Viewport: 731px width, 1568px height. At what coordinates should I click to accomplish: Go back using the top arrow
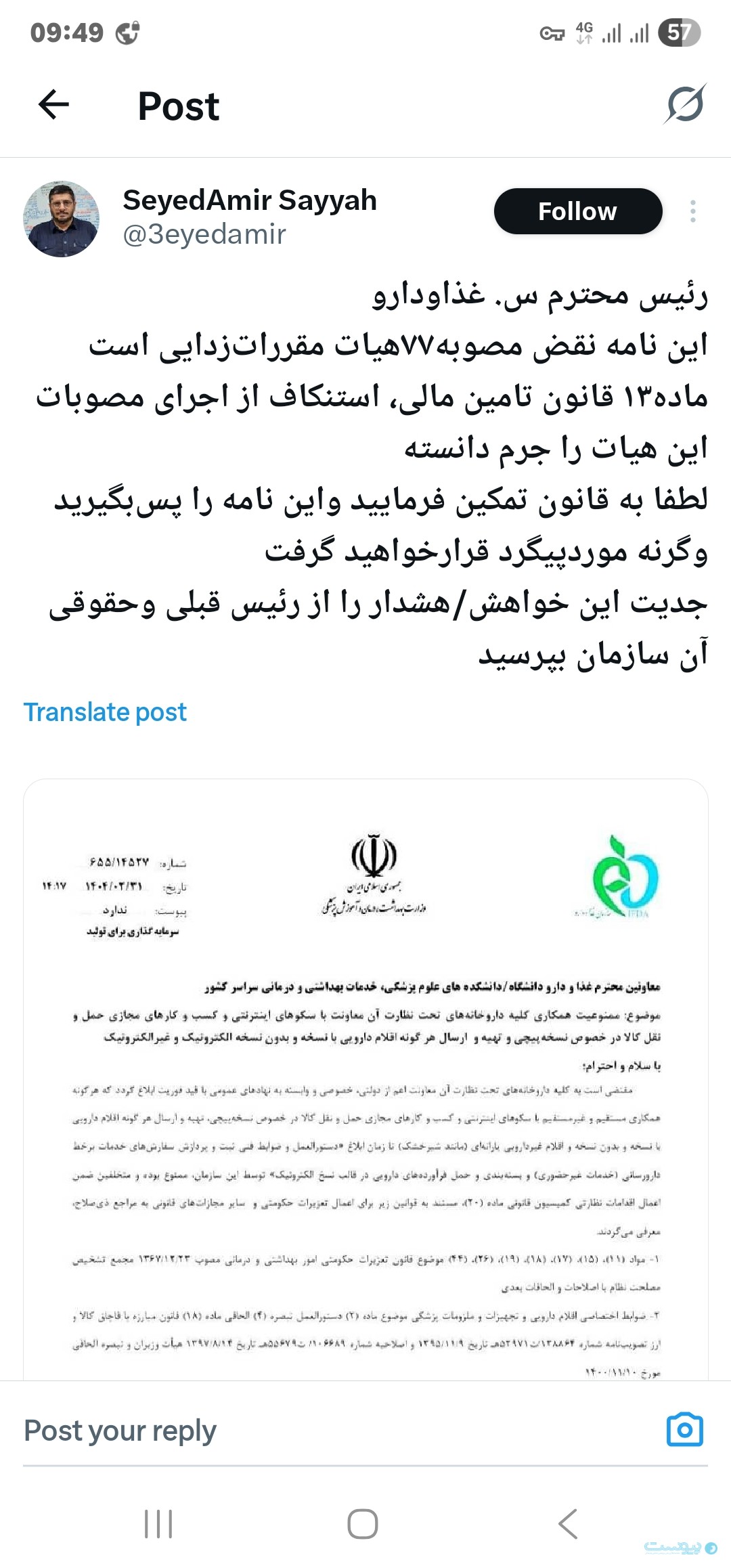[x=53, y=105]
